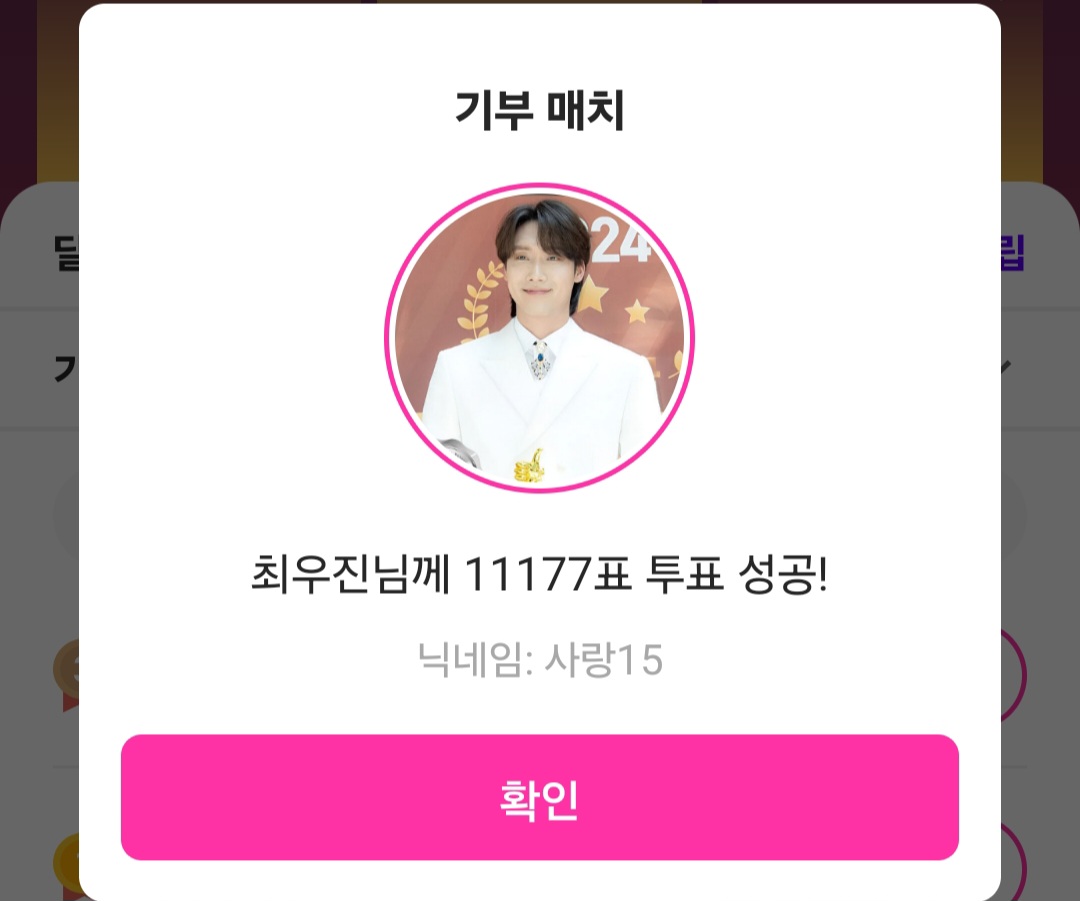Confirm the vote with the 확인 button
This screenshot has height=901, width=1080.
tap(540, 798)
